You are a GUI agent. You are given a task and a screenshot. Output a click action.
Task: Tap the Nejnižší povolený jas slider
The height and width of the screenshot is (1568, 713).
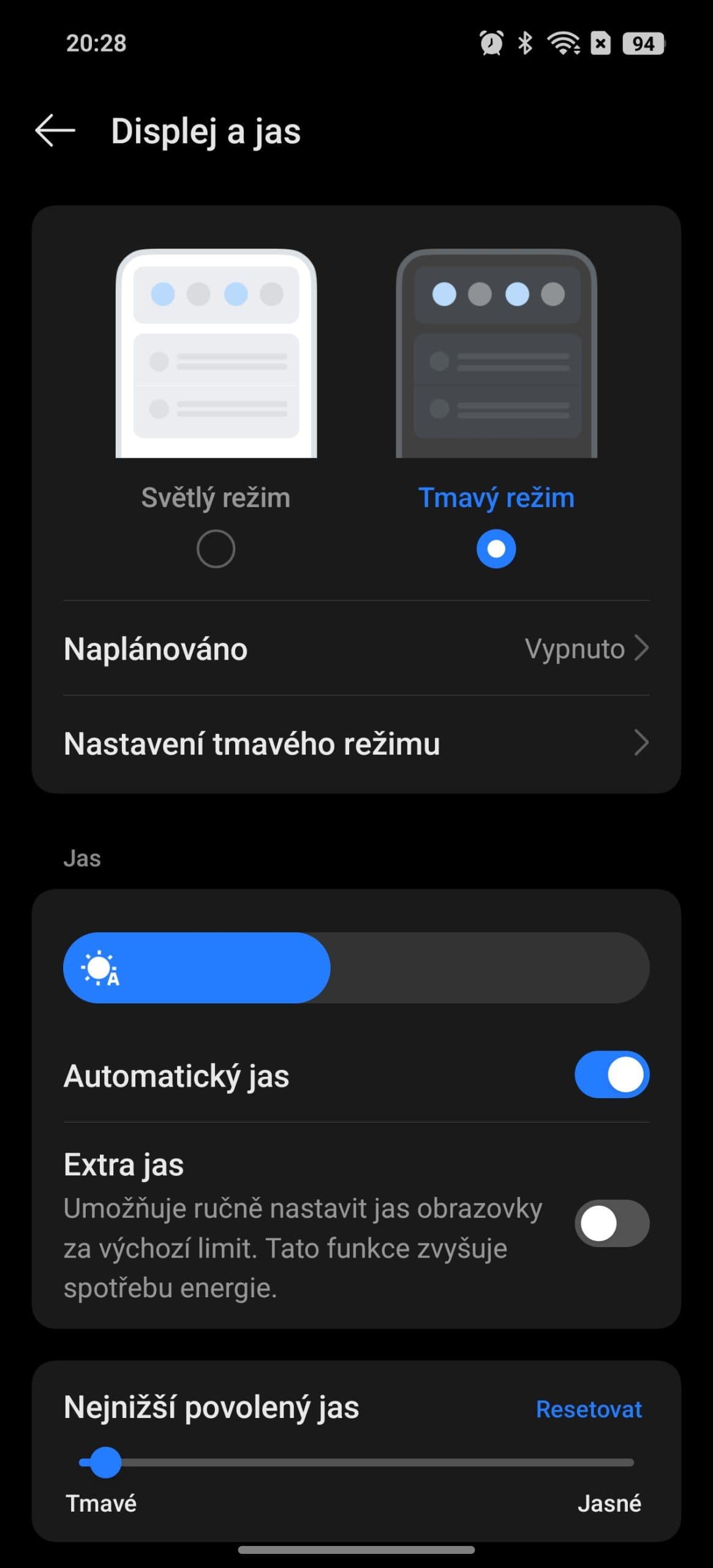[356, 1463]
